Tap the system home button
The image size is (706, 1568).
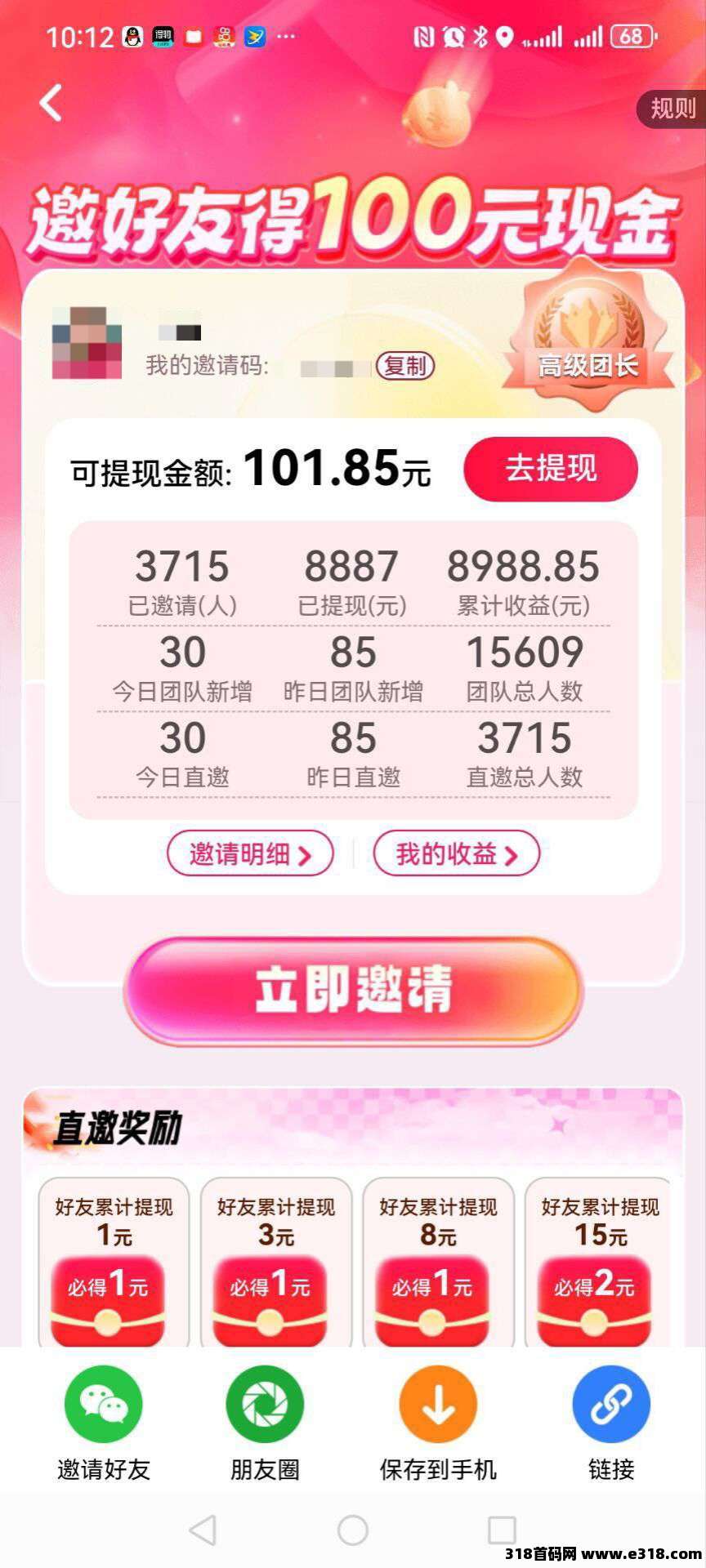coord(353,1530)
